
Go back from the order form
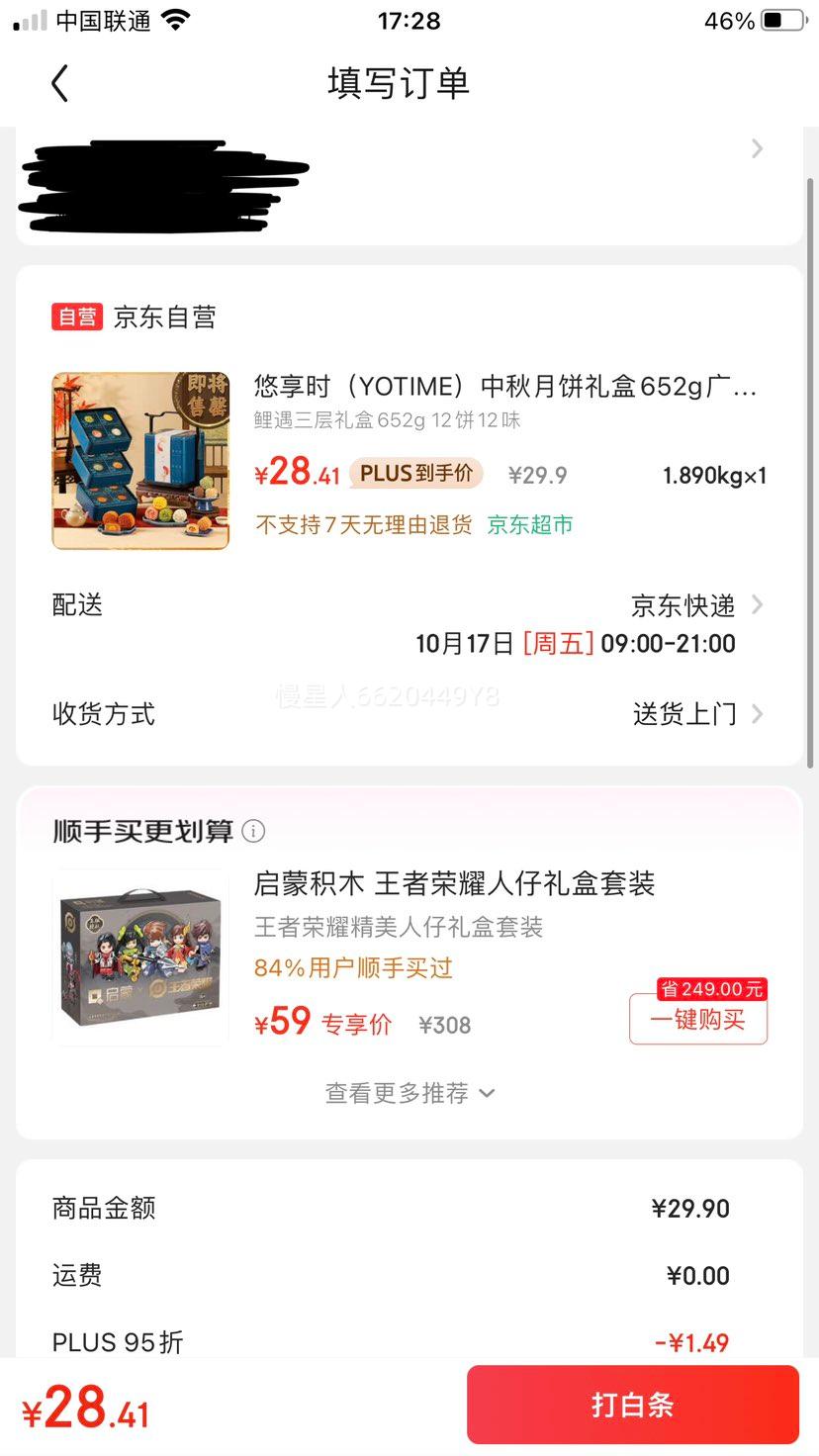coord(60,84)
